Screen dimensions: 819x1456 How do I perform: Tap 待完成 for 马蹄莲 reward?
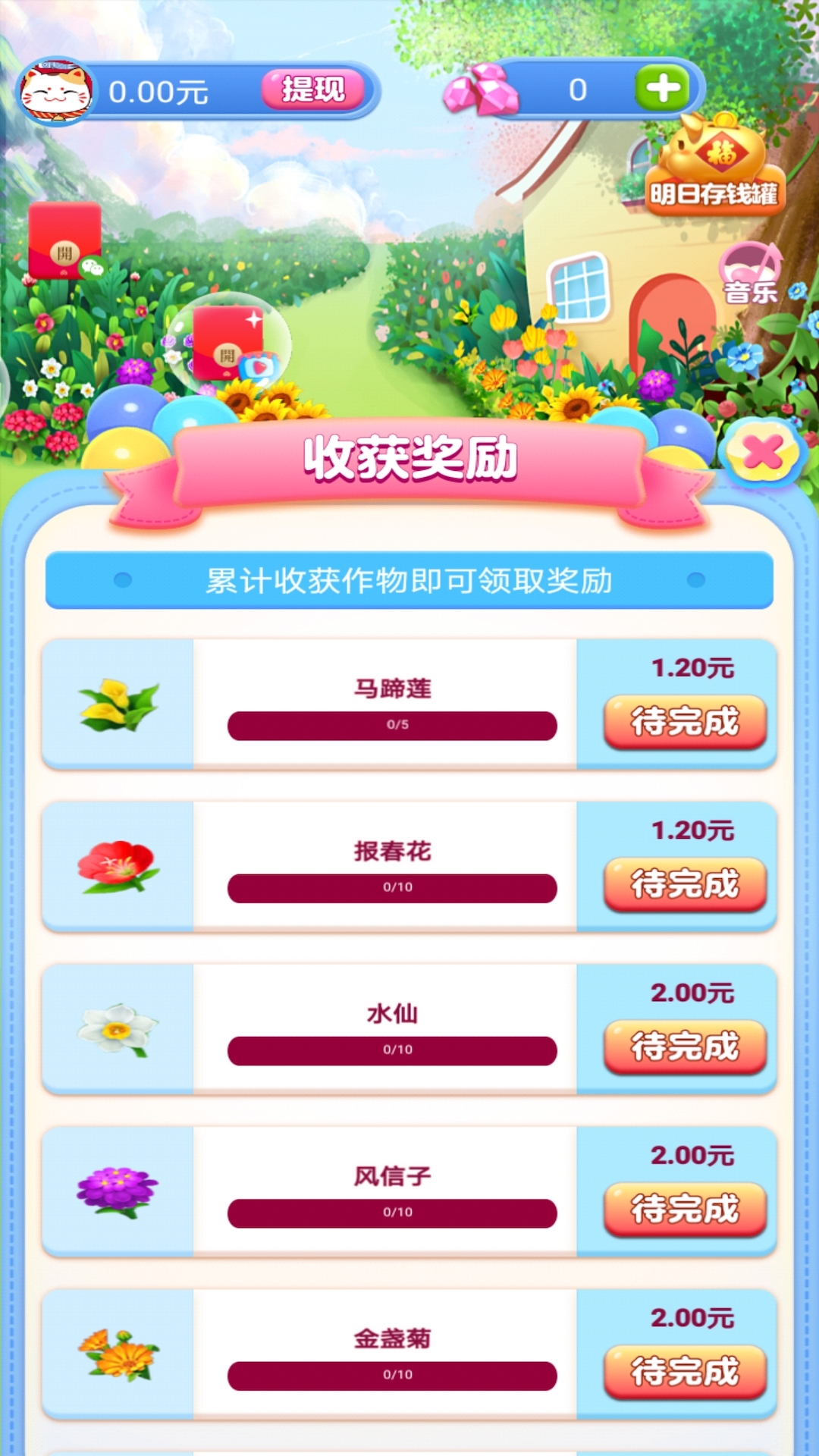point(685,721)
